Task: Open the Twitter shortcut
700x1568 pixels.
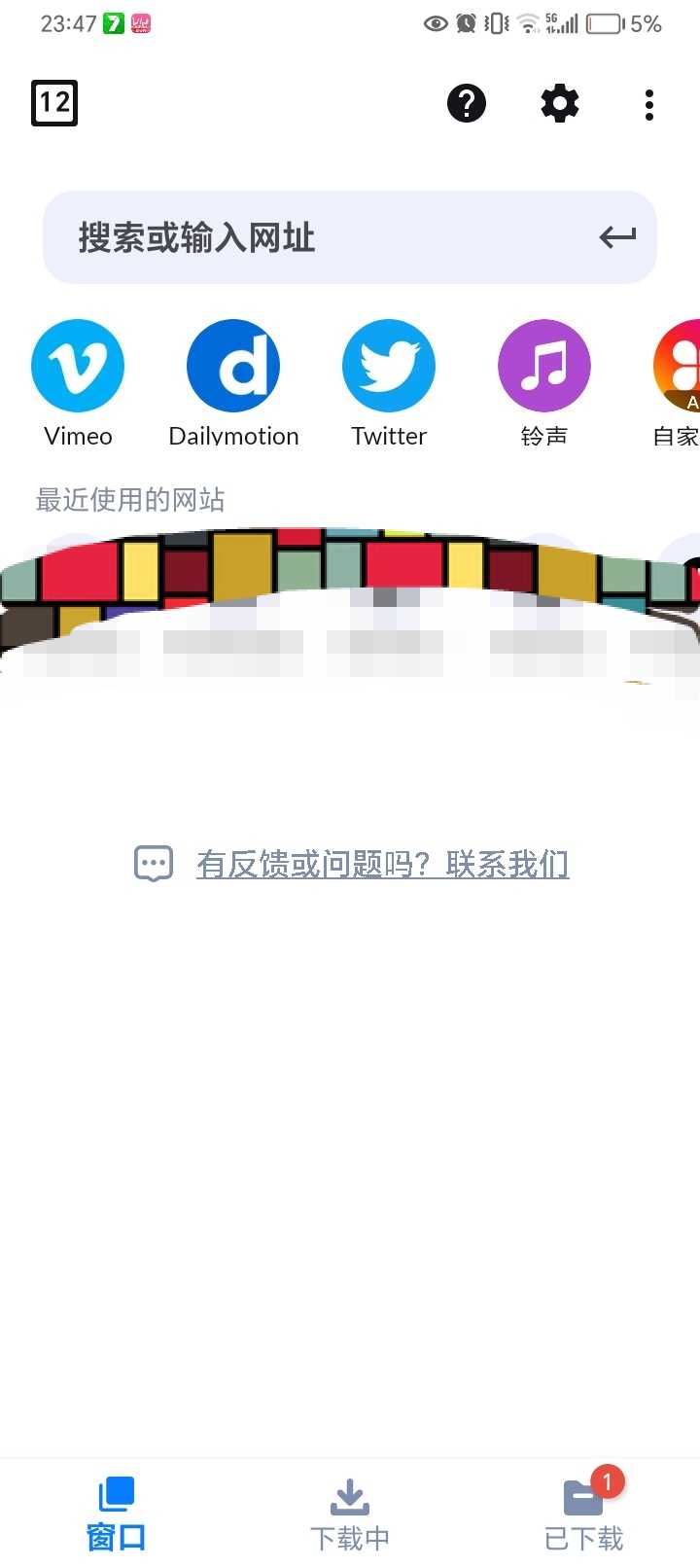Action: pos(389,367)
